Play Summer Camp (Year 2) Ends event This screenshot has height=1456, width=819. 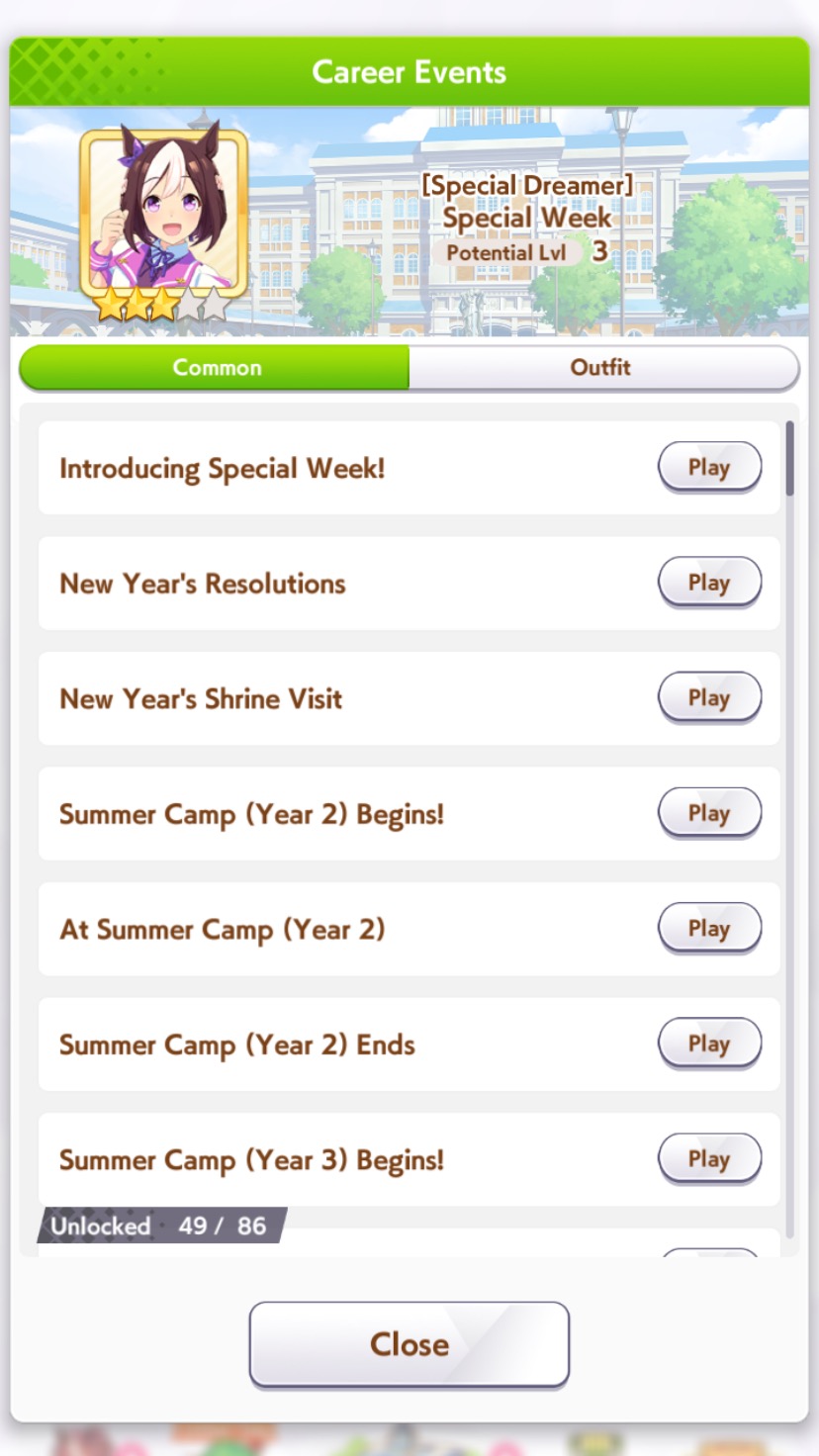pyautogui.click(x=709, y=1044)
